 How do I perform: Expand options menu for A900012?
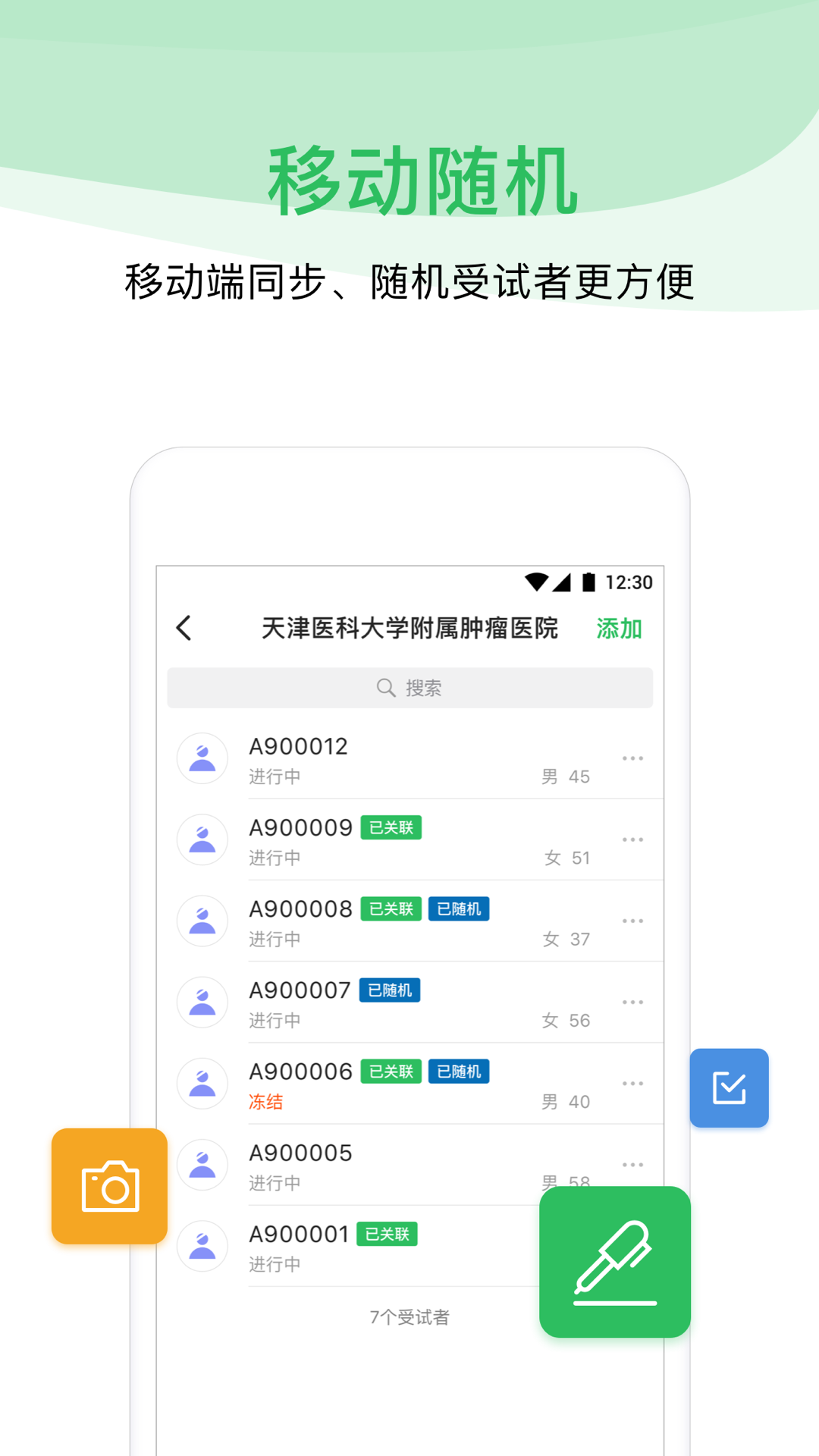coord(633,758)
